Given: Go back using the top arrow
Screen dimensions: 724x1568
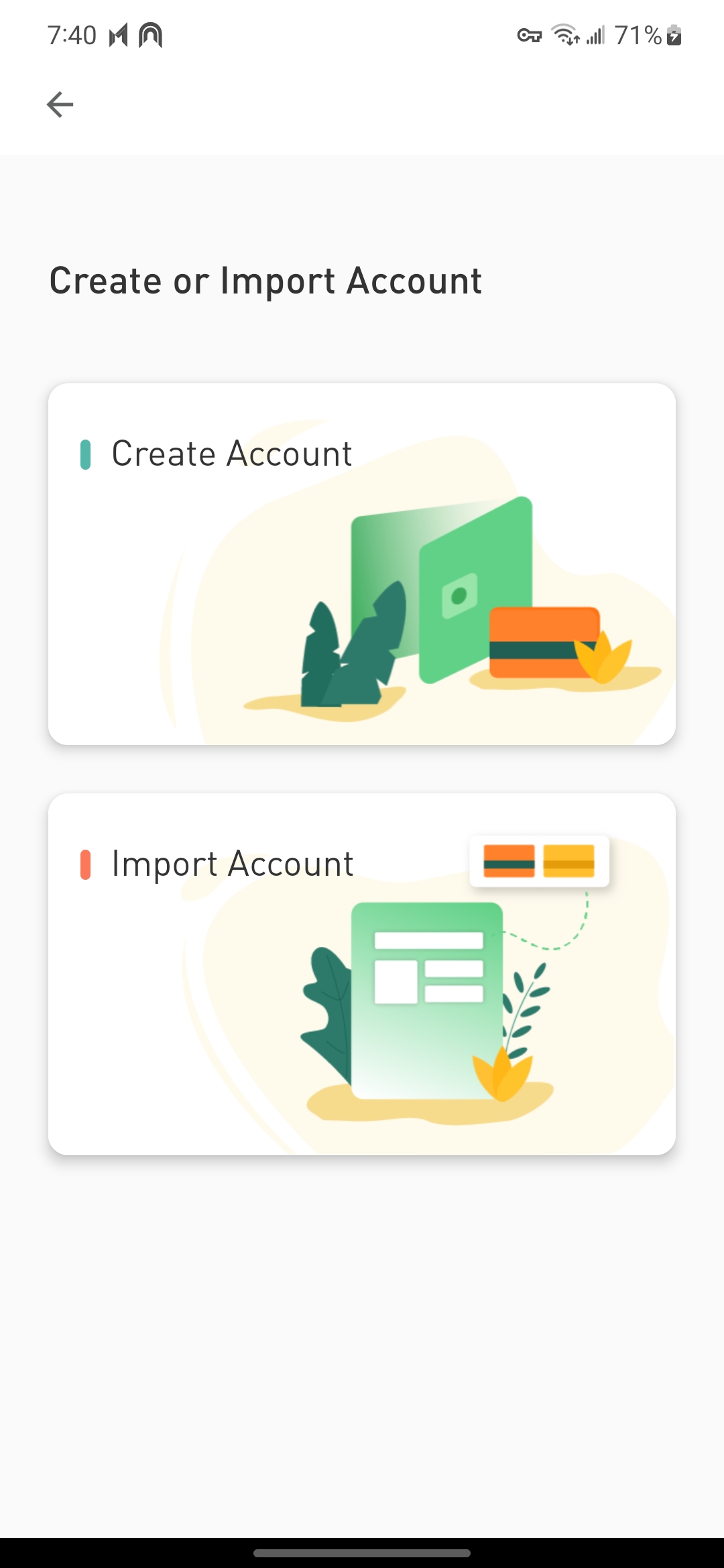Looking at the screenshot, I should point(60,105).
